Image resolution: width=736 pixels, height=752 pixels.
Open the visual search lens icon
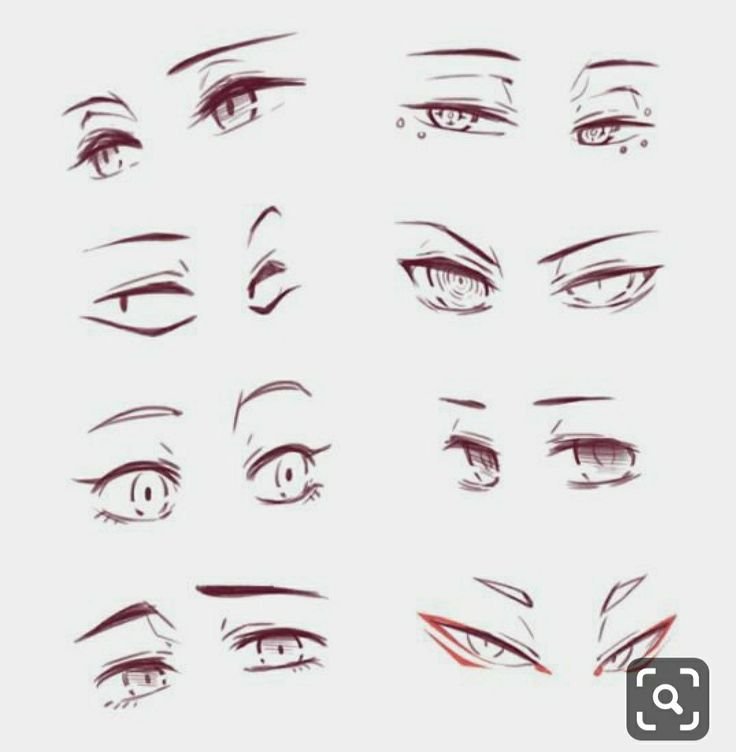[x=667, y=698]
